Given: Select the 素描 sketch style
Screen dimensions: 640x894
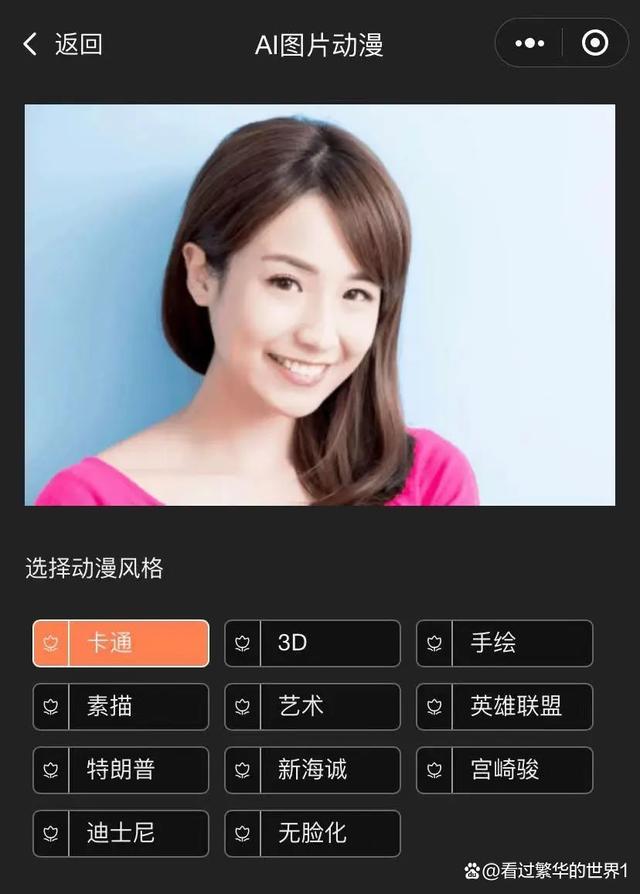Looking at the screenshot, I should coord(121,706).
